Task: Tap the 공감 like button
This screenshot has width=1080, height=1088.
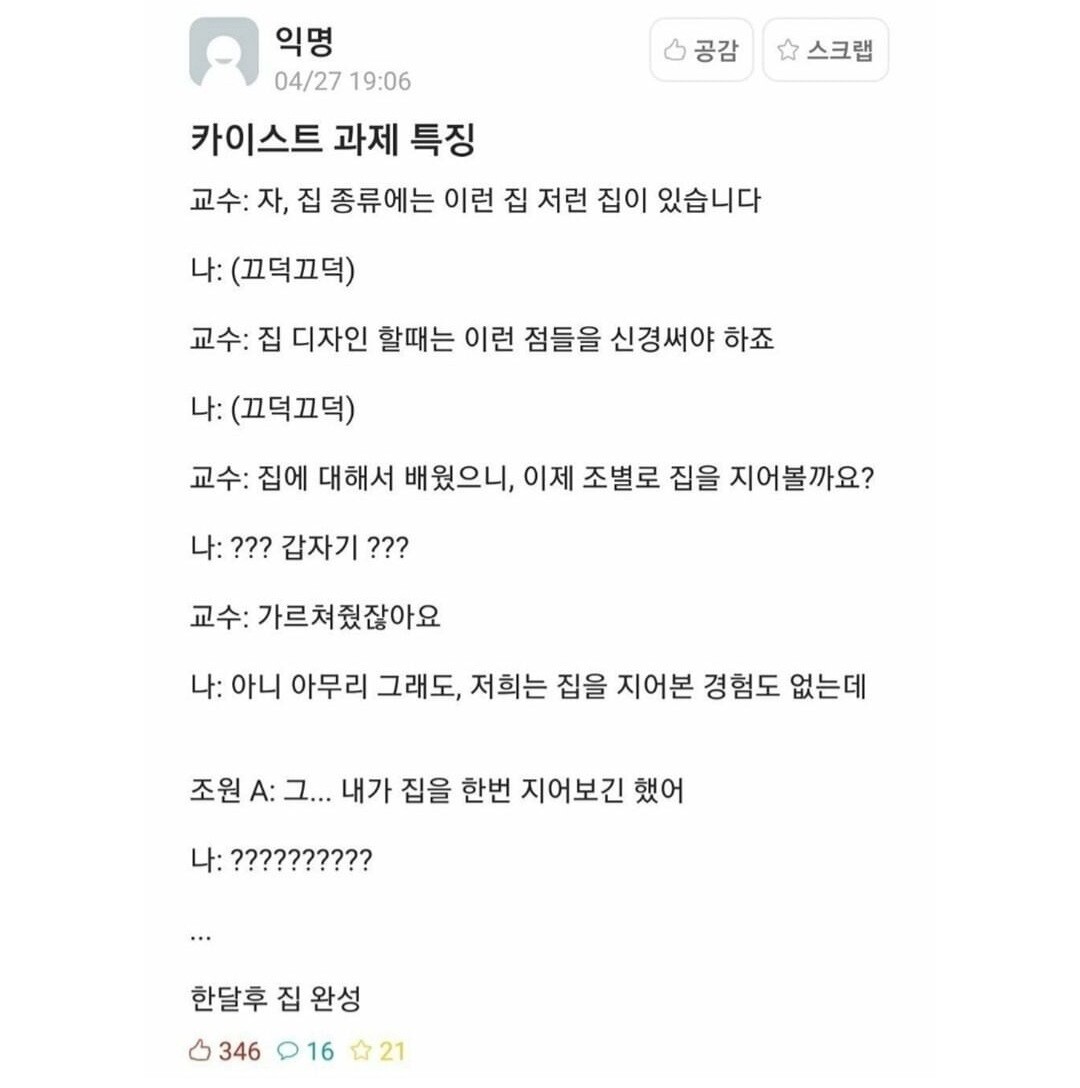Action: tap(701, 50)
